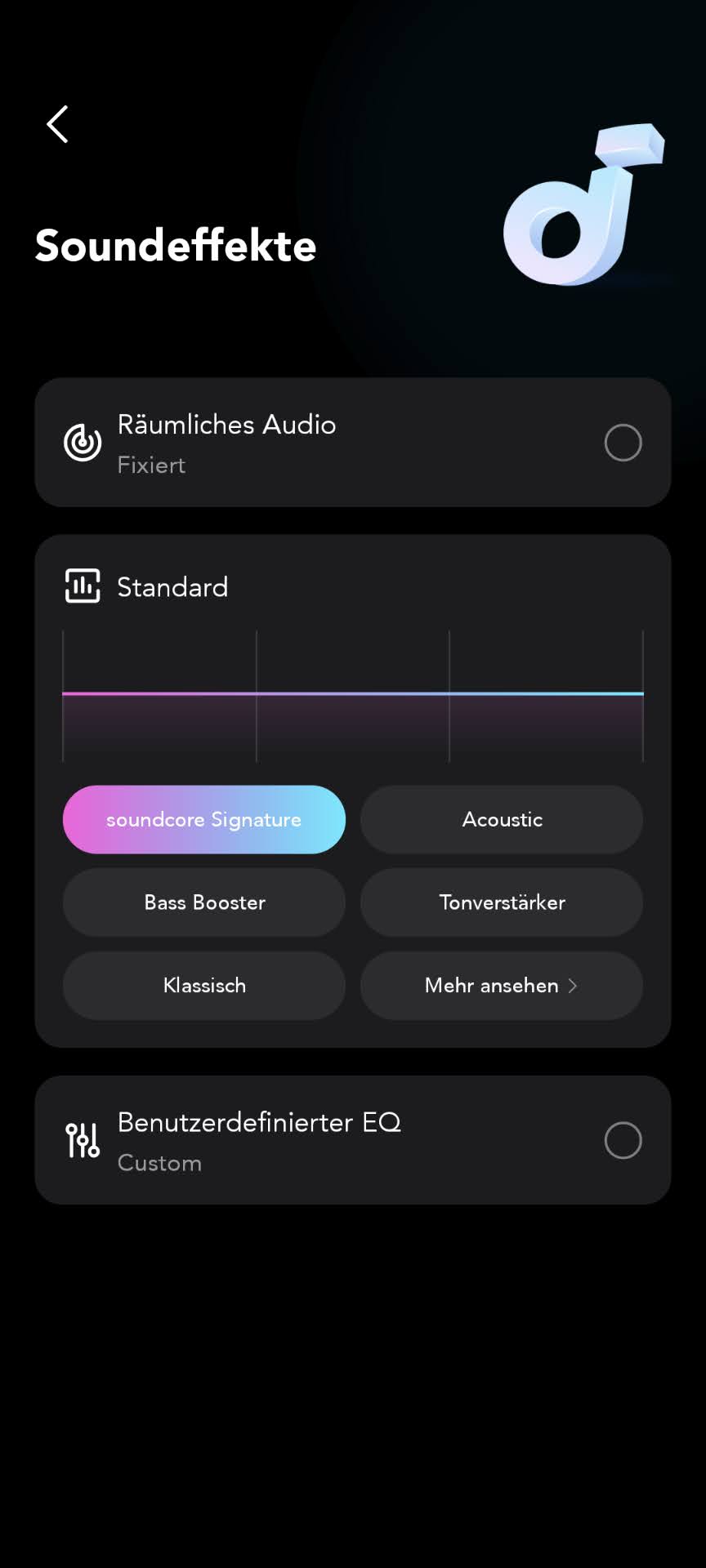This screenshot has height=1568, width=706.
Task: Open Mehr ansehen for more presets
Action: point(502,986)
